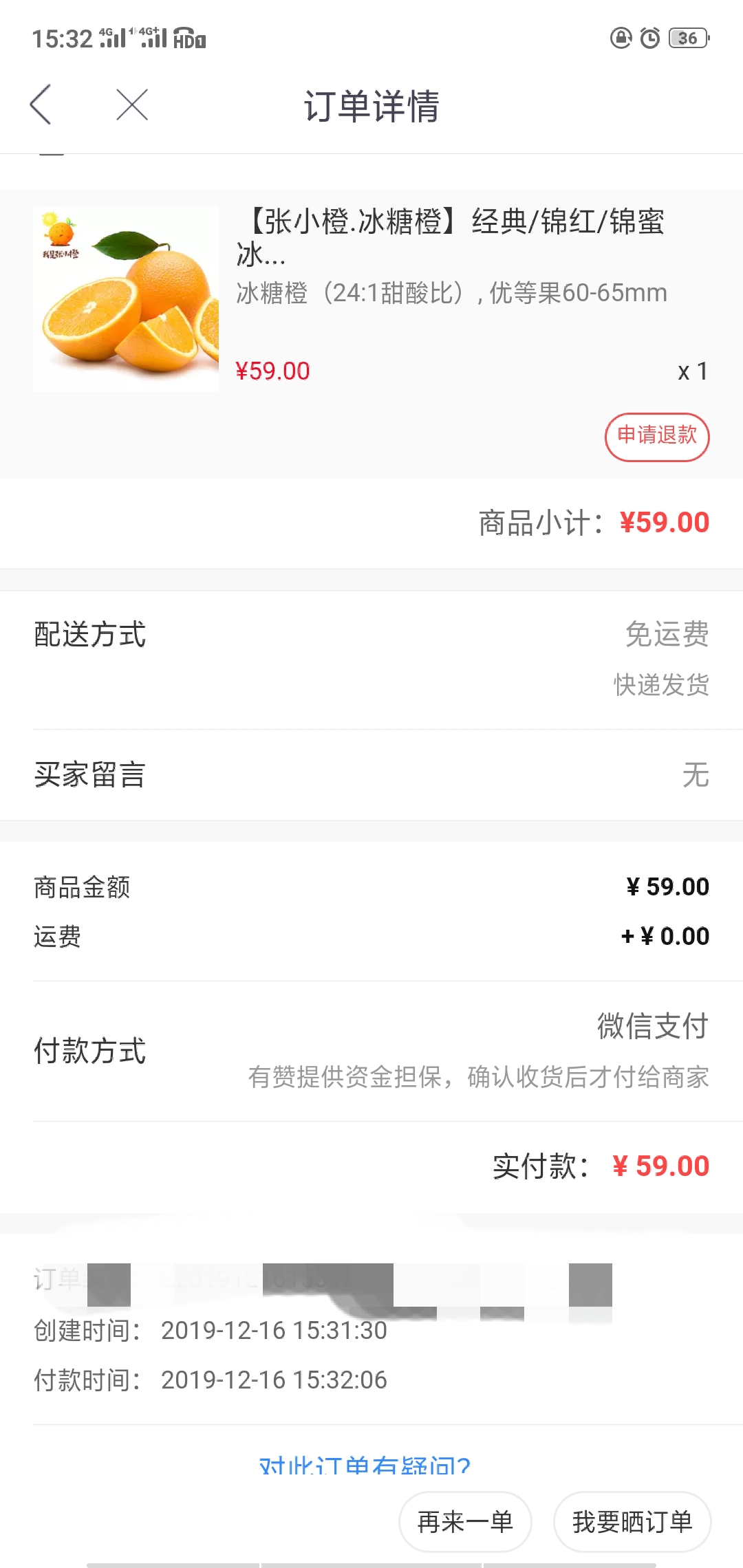Go back using the top arrow

(x=41, y=105)
